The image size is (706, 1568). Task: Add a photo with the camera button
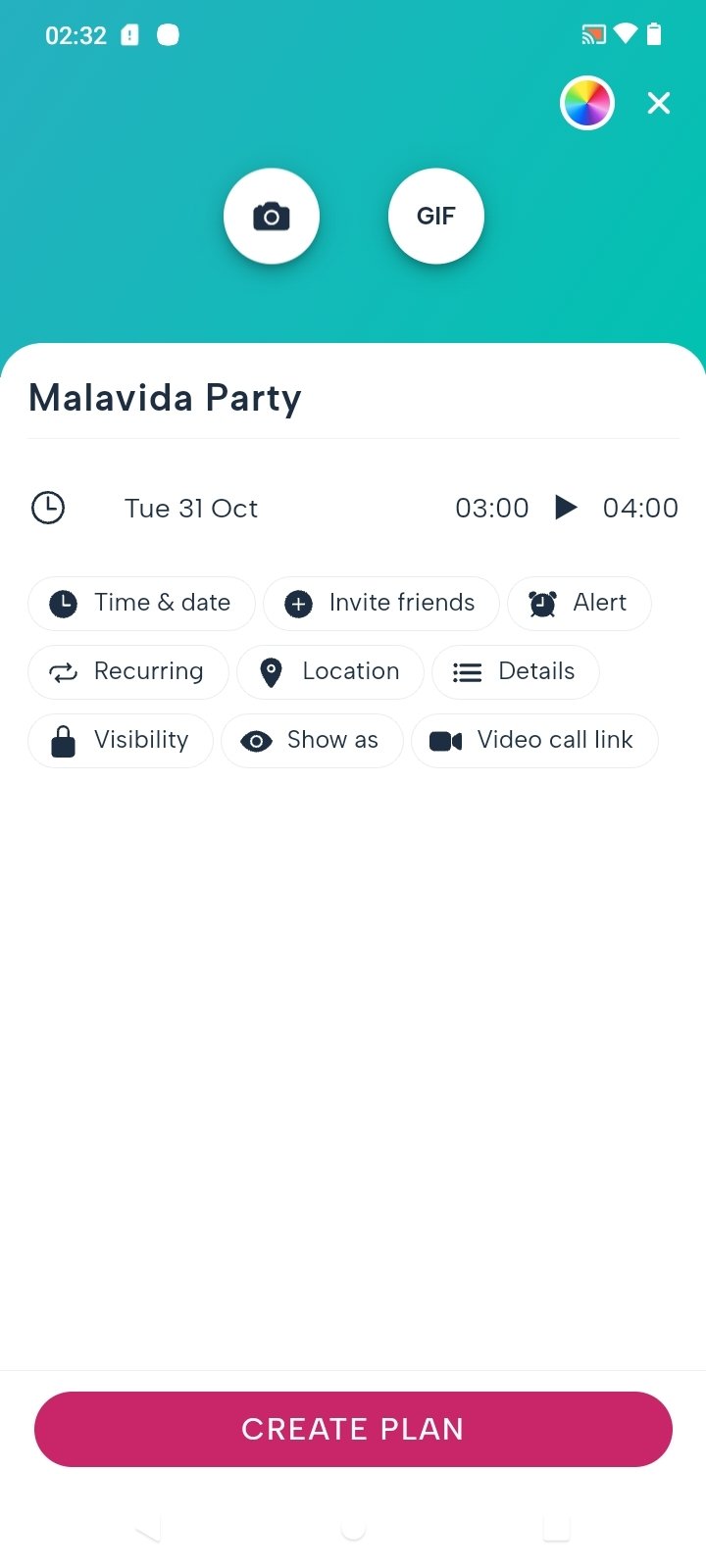tap(272, 216)
